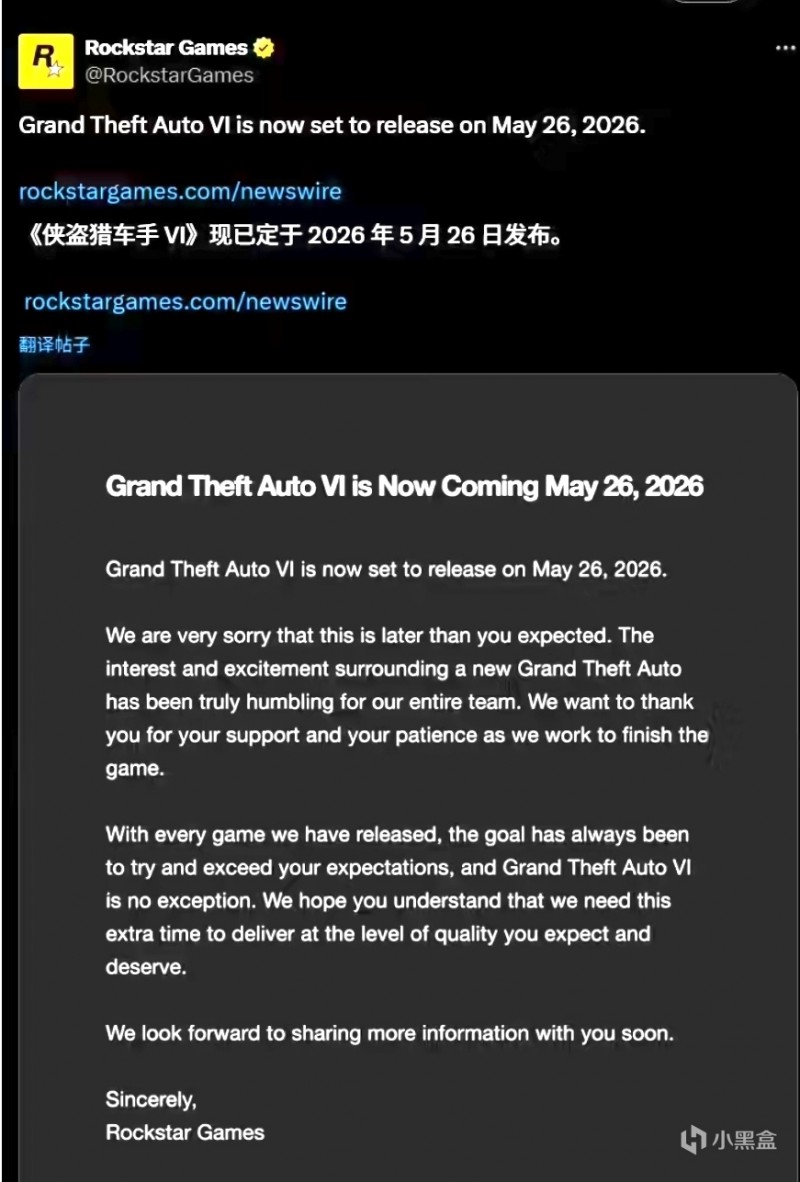Open the Rockstar Games profile avatar
800x1182 pixels.
[46, 60]
